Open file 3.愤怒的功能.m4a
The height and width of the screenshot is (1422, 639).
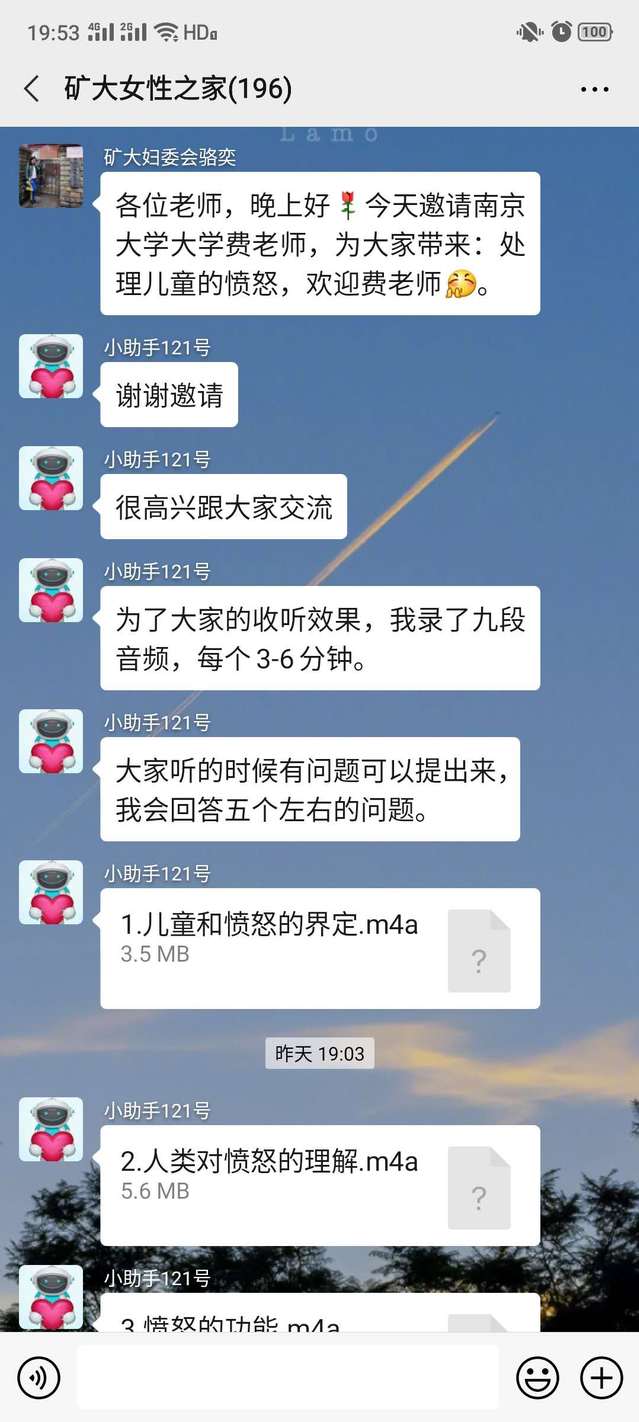[319, 1316]
